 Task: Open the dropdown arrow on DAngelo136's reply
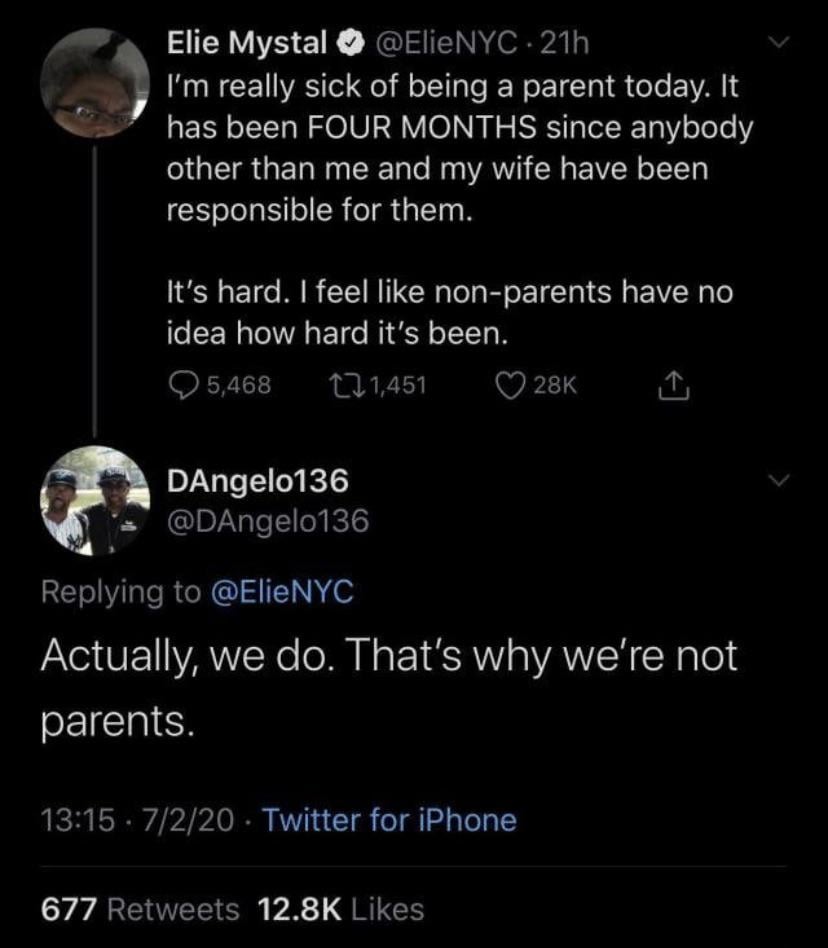[x=778, y=482]
